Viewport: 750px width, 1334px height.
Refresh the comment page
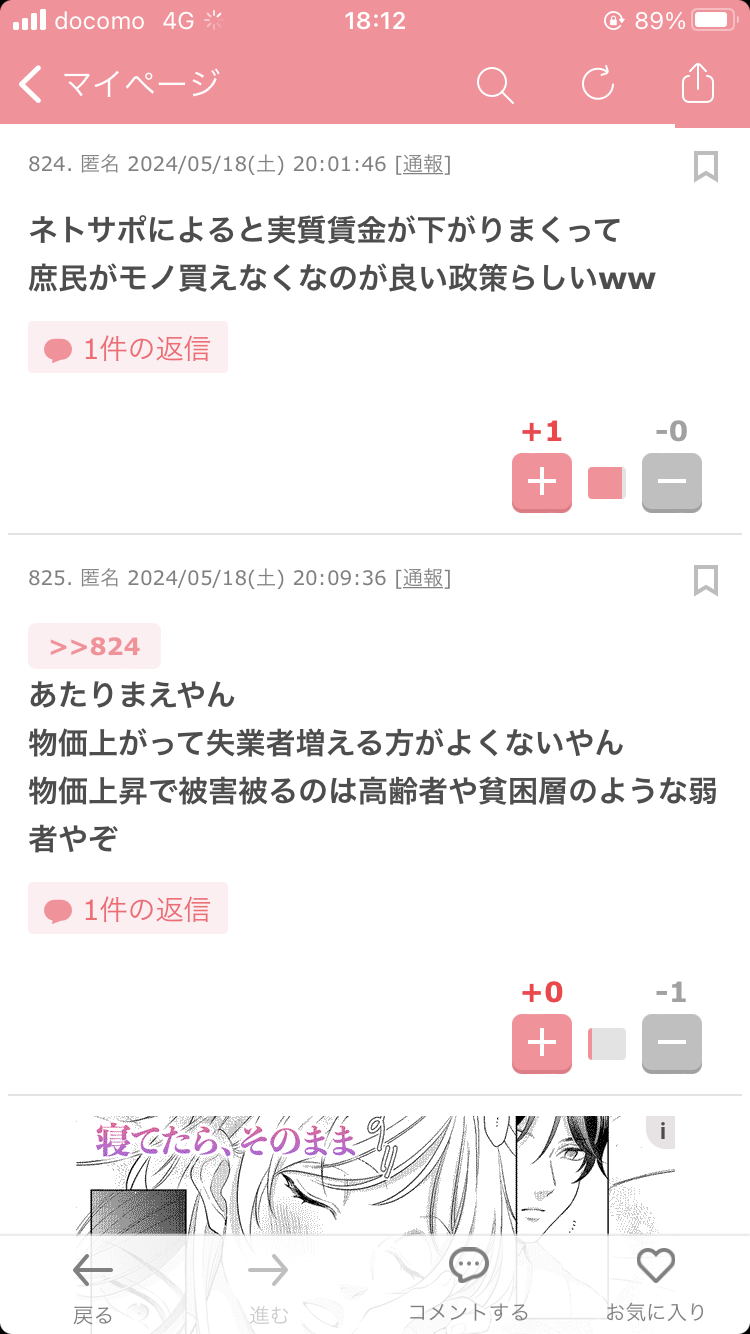(x=597, y=85)
